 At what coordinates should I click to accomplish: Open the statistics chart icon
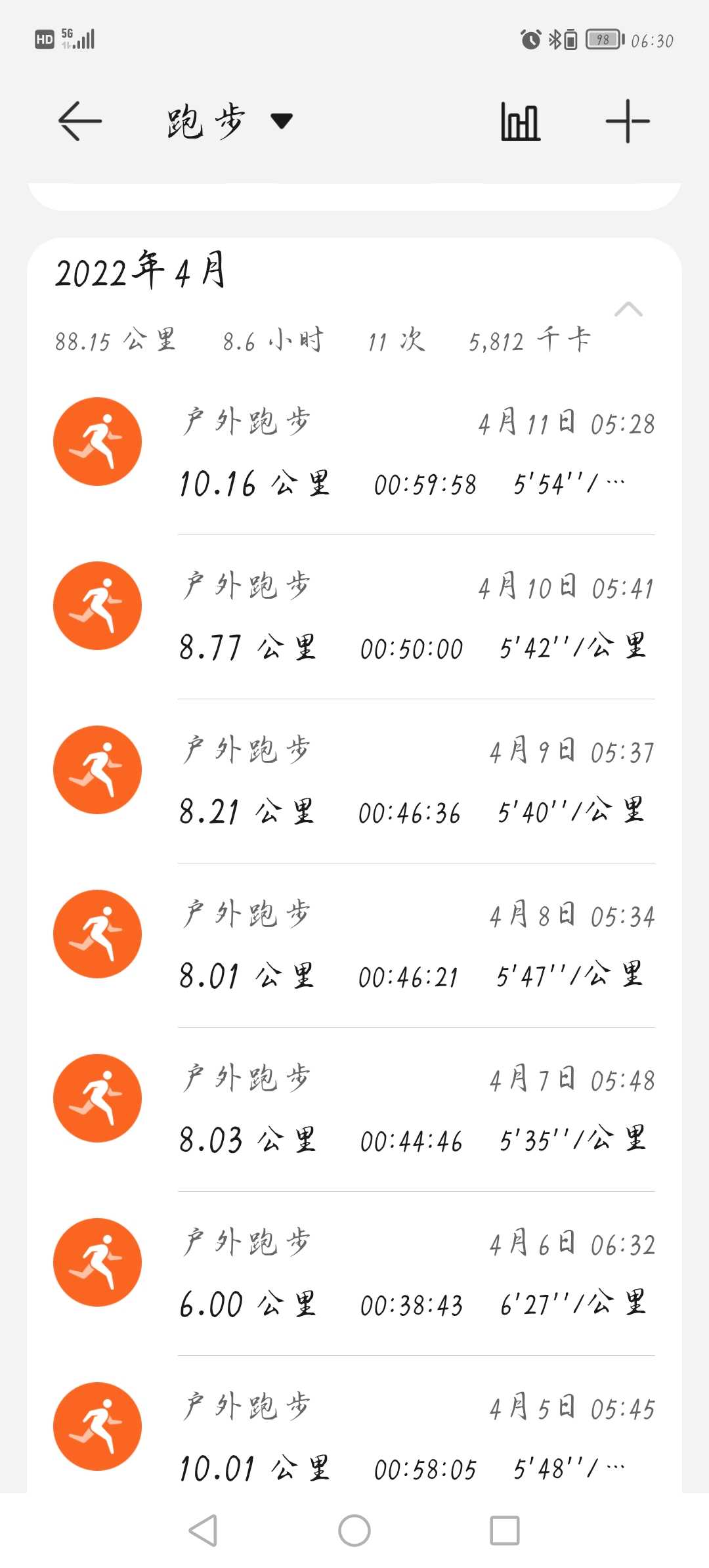click(x=520, y=121)
